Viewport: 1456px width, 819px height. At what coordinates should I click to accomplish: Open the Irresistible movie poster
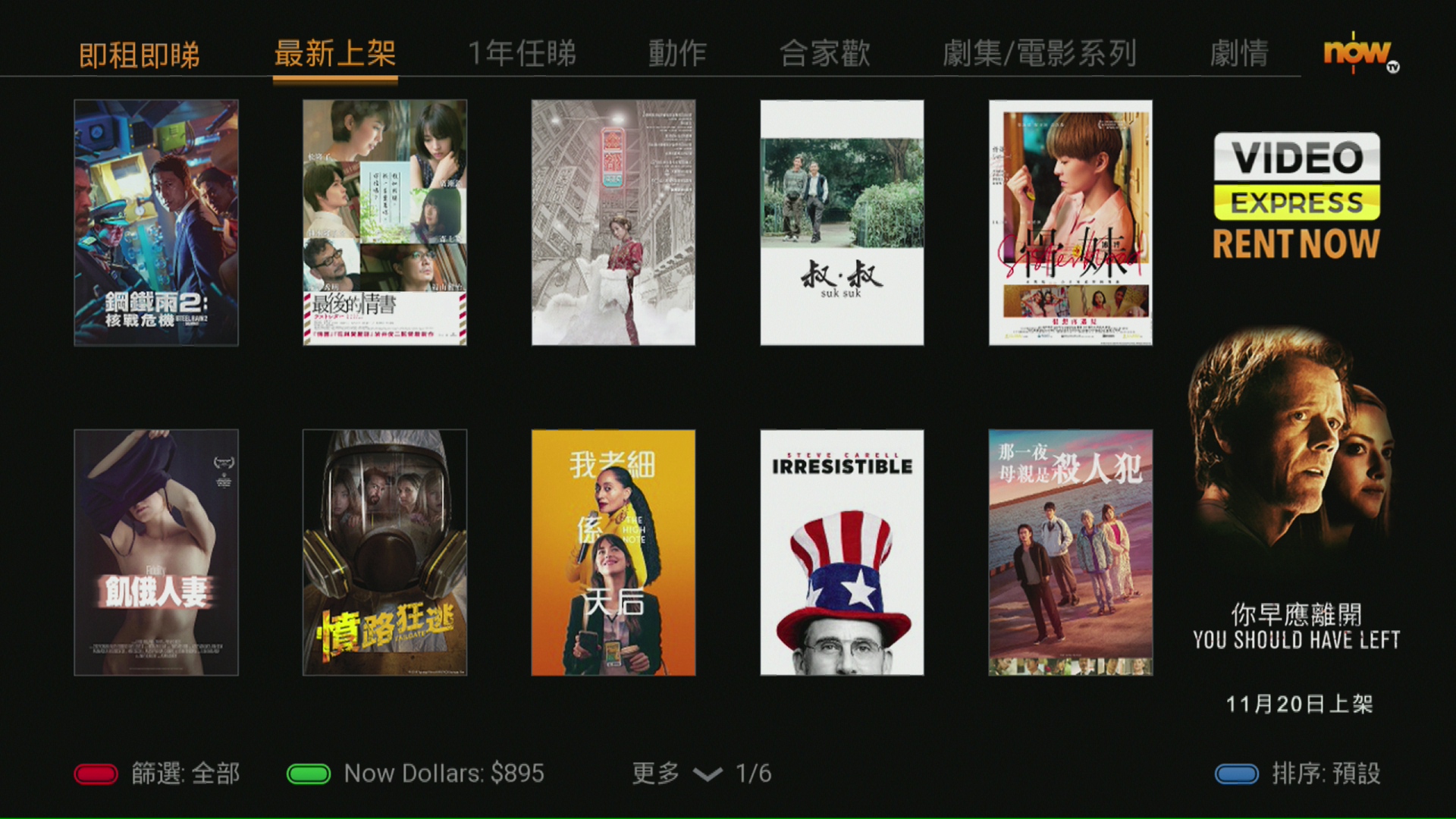[842, 553]
